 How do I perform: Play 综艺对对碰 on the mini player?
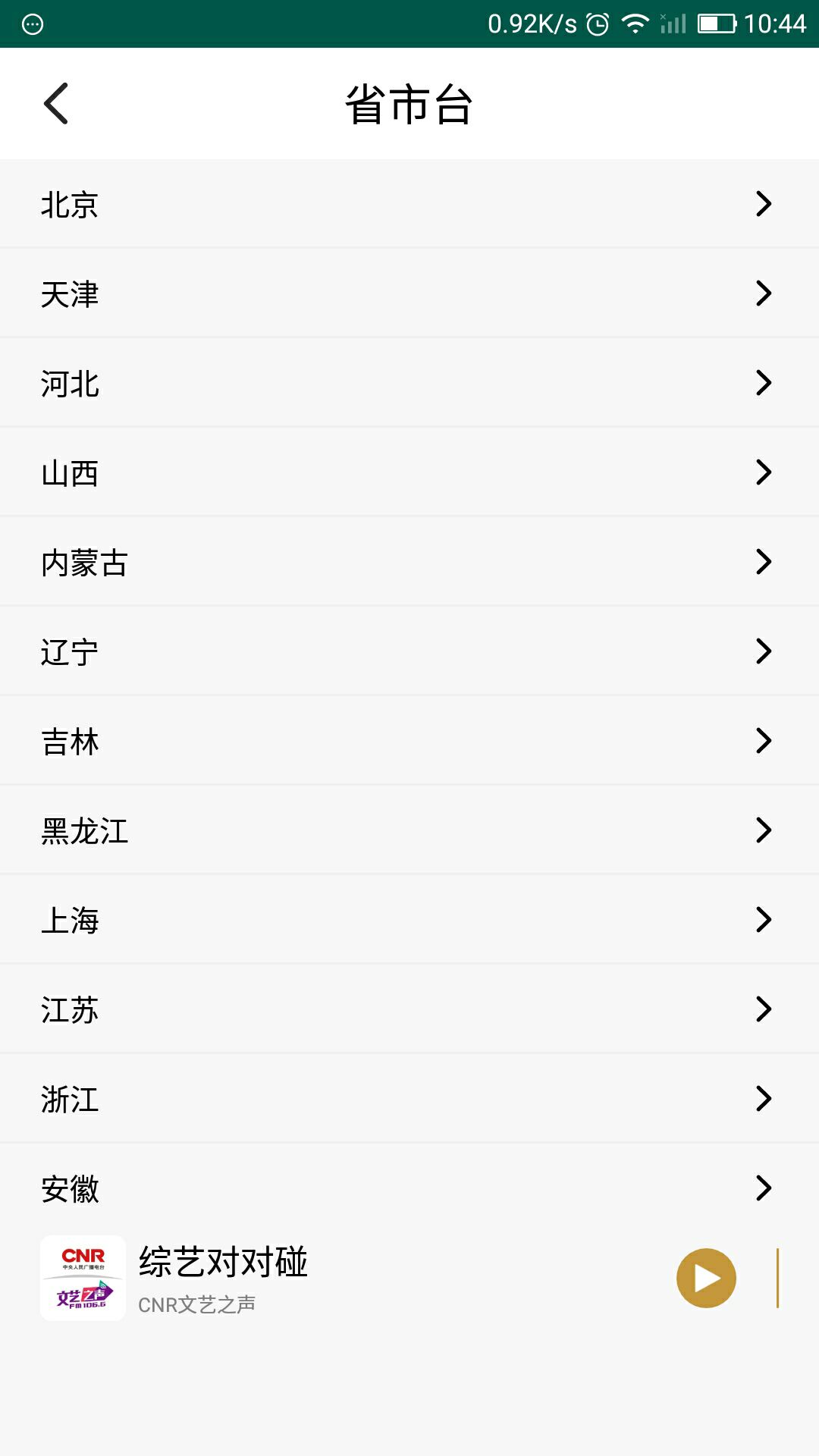pyautogui.click(x=706, y=1278)
